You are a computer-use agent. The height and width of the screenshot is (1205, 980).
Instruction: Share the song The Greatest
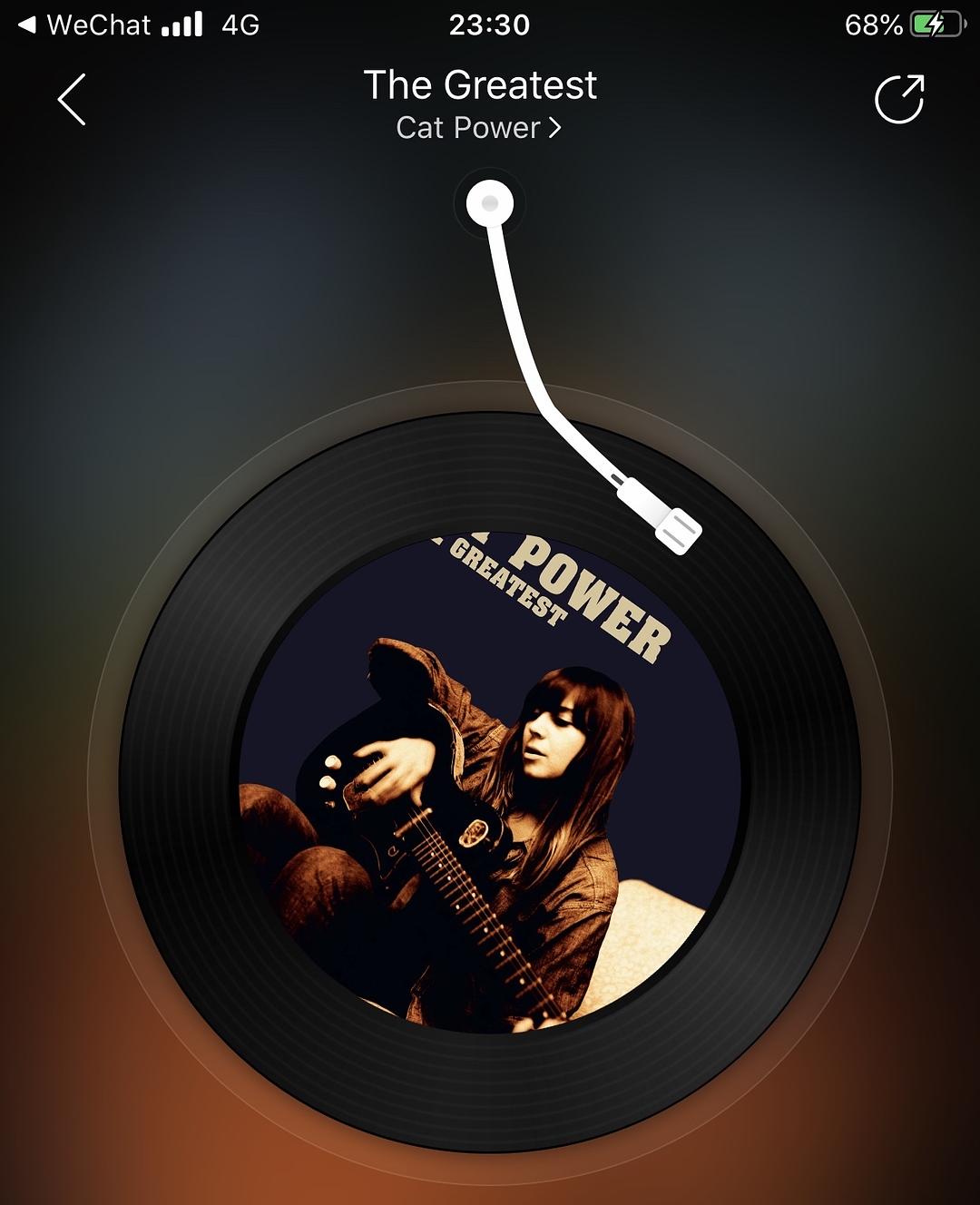pos(898,99)
